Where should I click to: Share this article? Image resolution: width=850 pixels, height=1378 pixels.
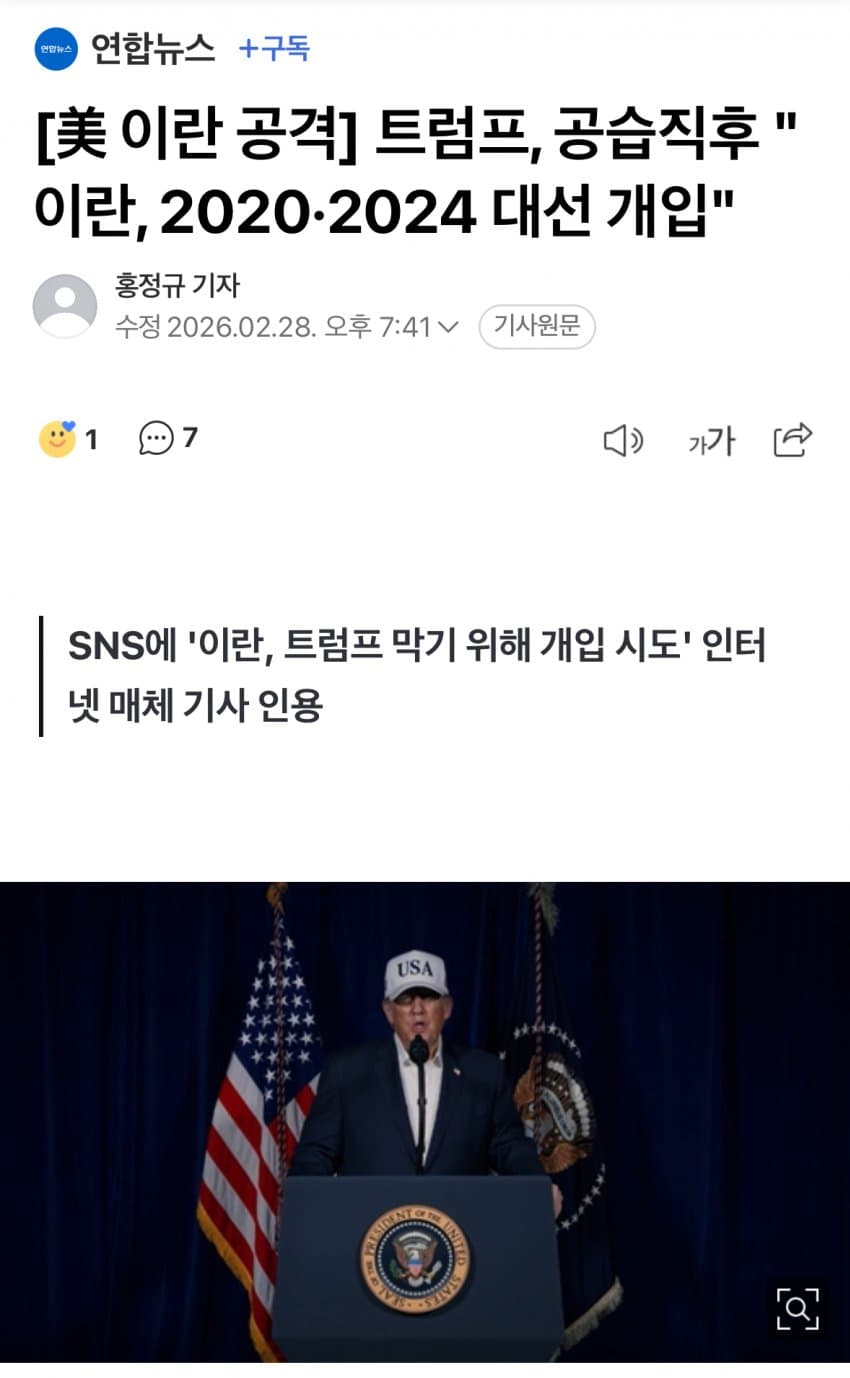pos(793,439)
